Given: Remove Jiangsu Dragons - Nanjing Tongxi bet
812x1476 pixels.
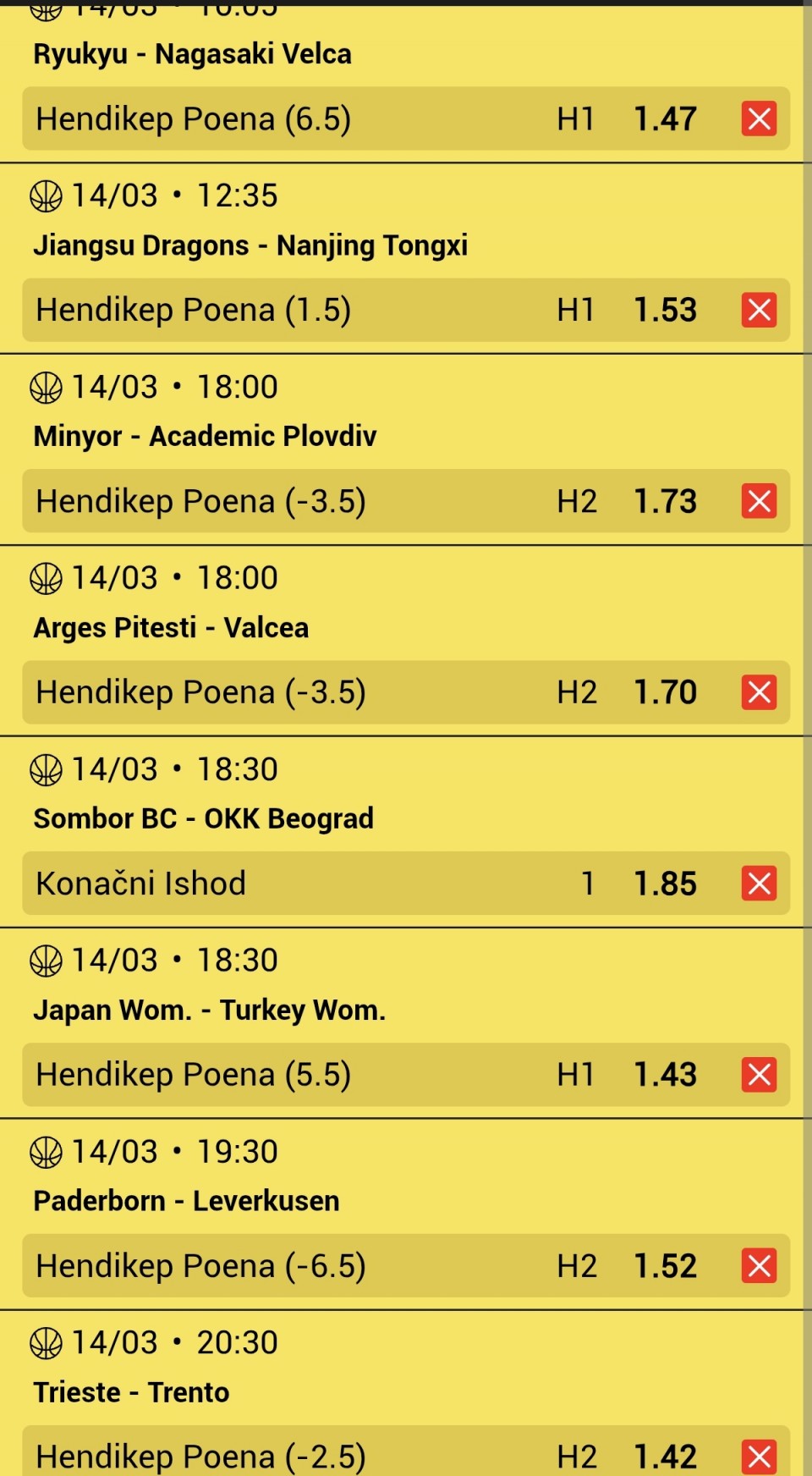Looking at the screenshot, I should [759, 310].
